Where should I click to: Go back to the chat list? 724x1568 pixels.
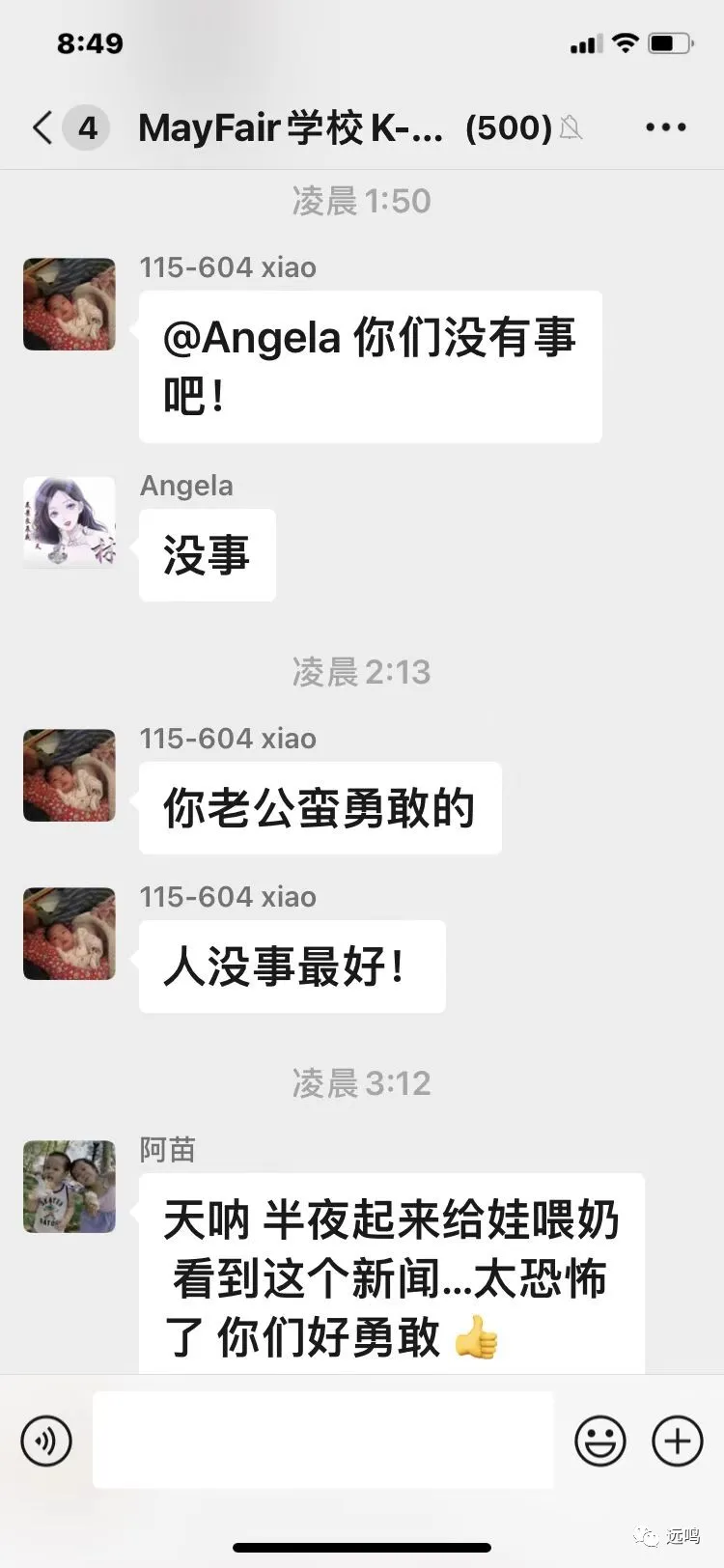tap(43, 127)
